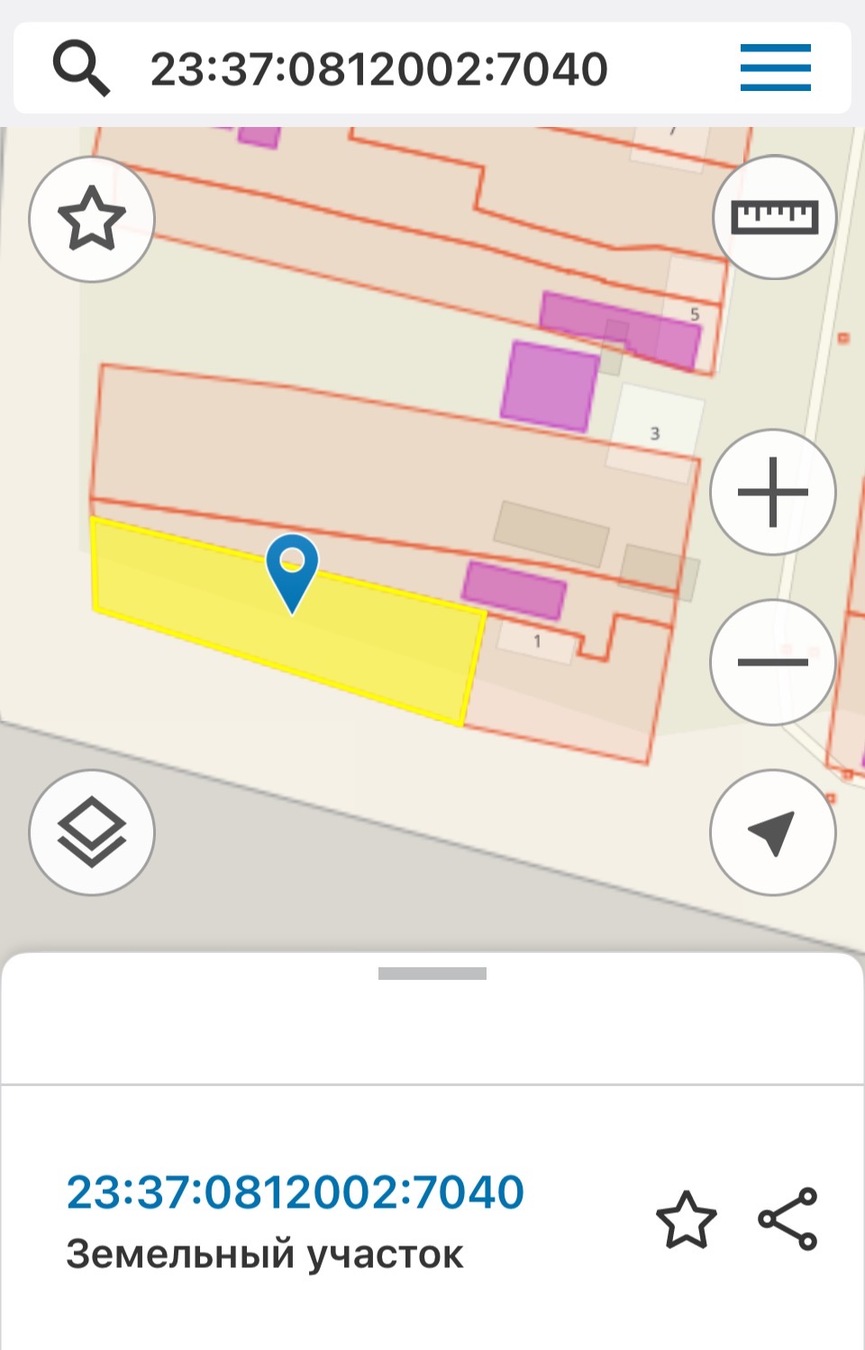Open favorites with the star button on map
Screen dimensions: 865x1350
coord(91,219)
